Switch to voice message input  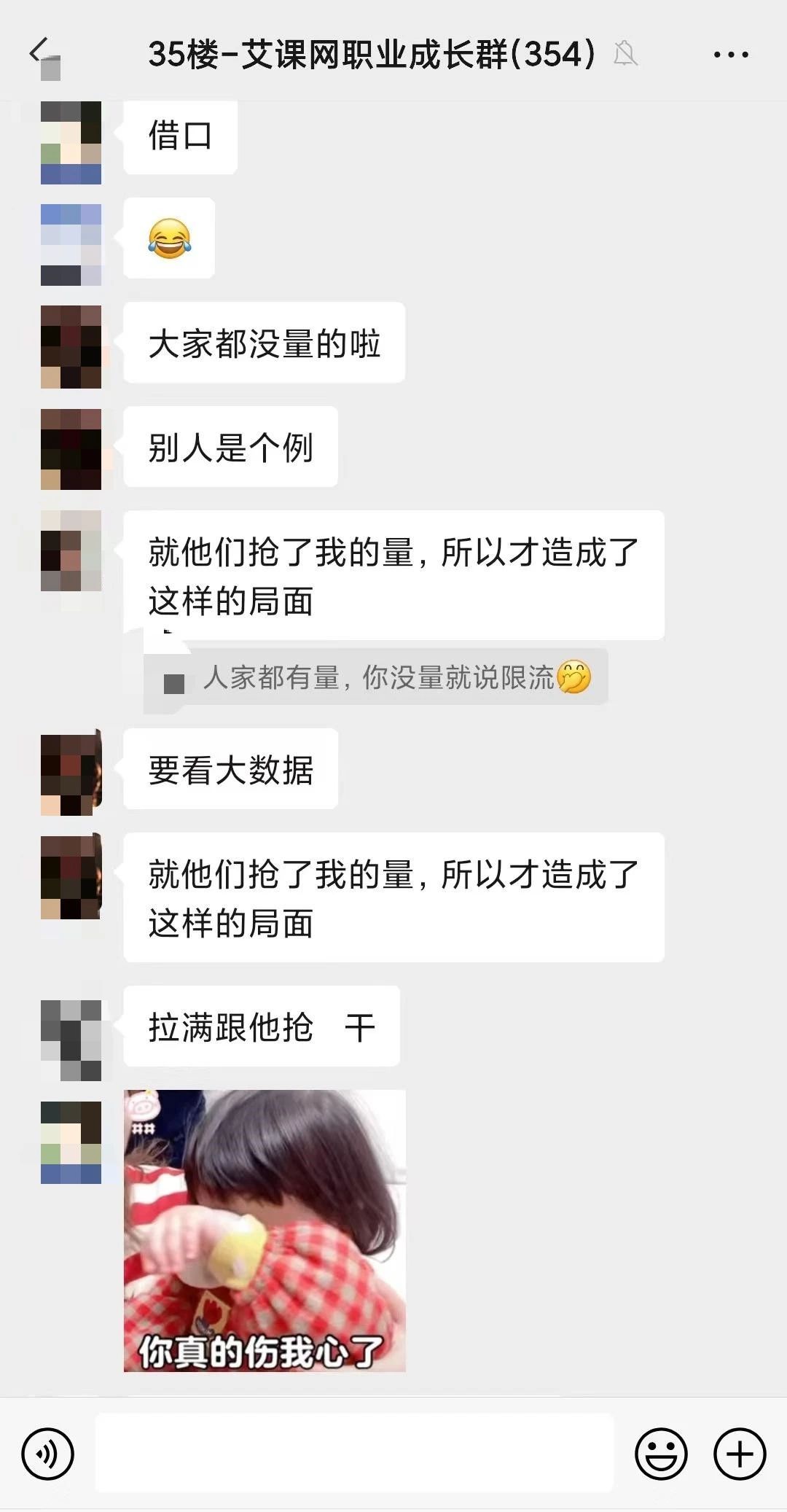[x=48, y=1454]
